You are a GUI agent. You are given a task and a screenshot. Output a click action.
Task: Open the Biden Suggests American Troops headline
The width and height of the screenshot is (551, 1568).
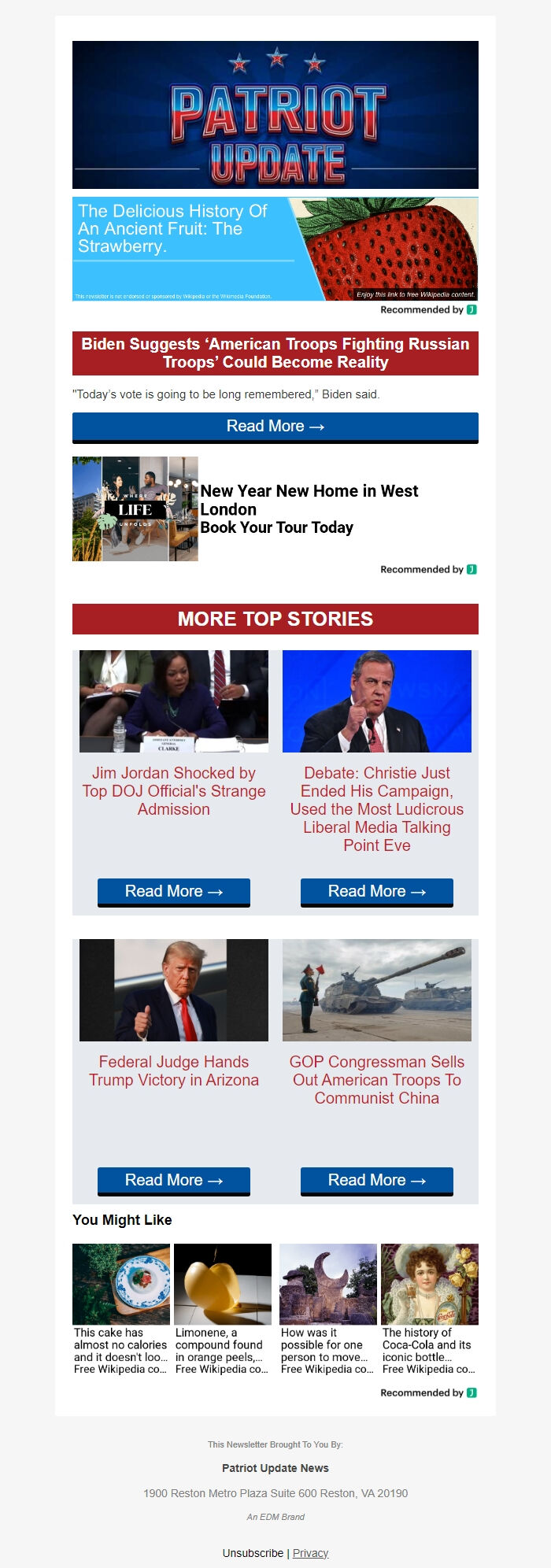(x=275, y=353)
